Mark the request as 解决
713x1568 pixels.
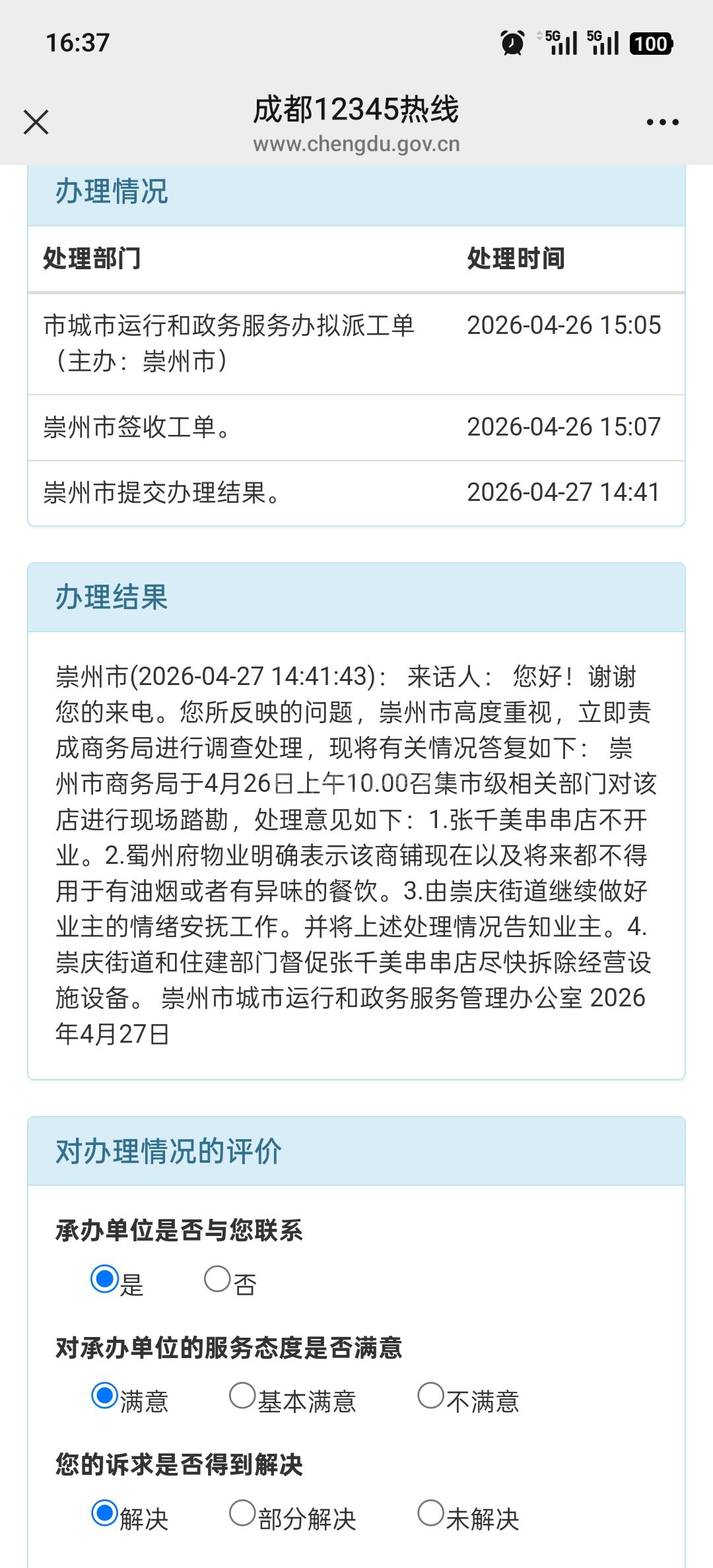104,1513
